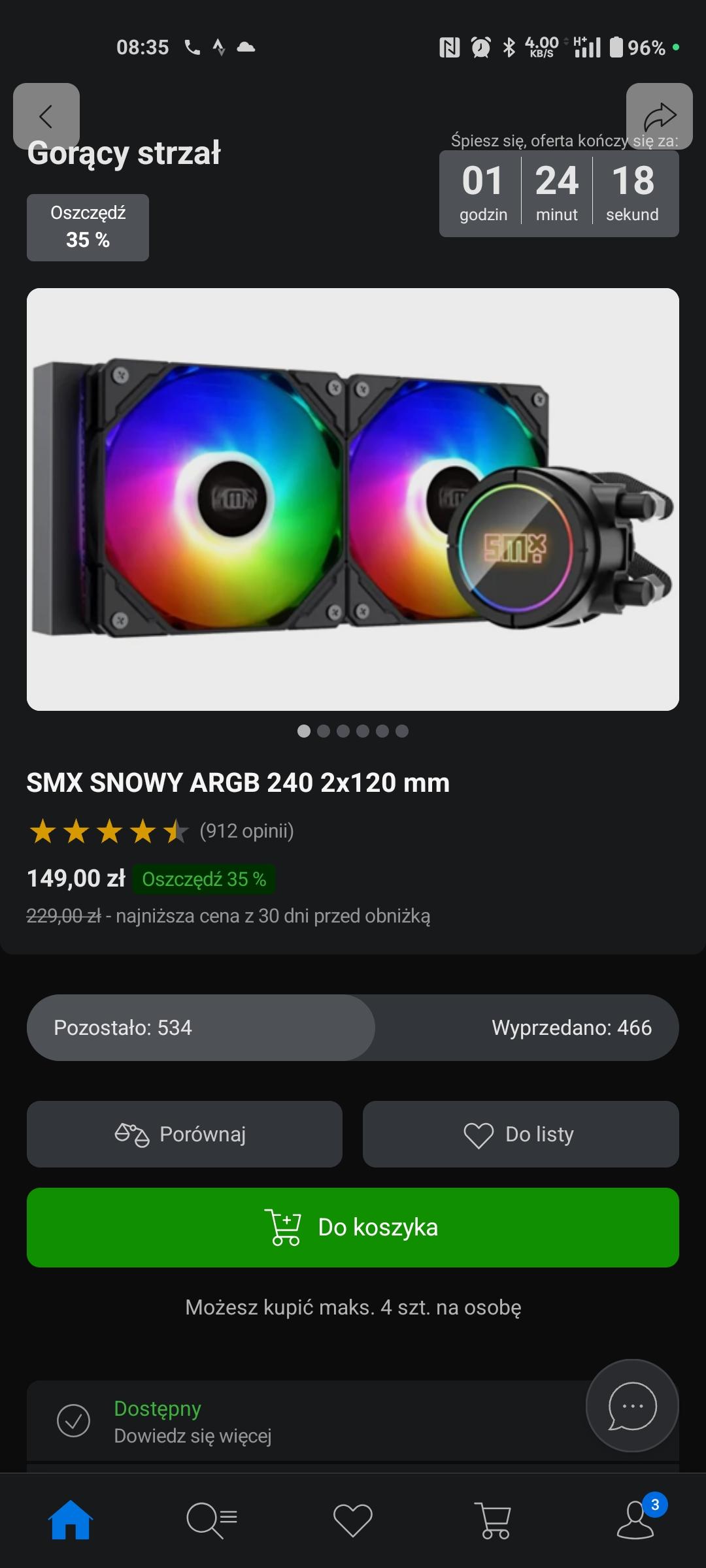Open the SMX cooler product image

(353, 499)
